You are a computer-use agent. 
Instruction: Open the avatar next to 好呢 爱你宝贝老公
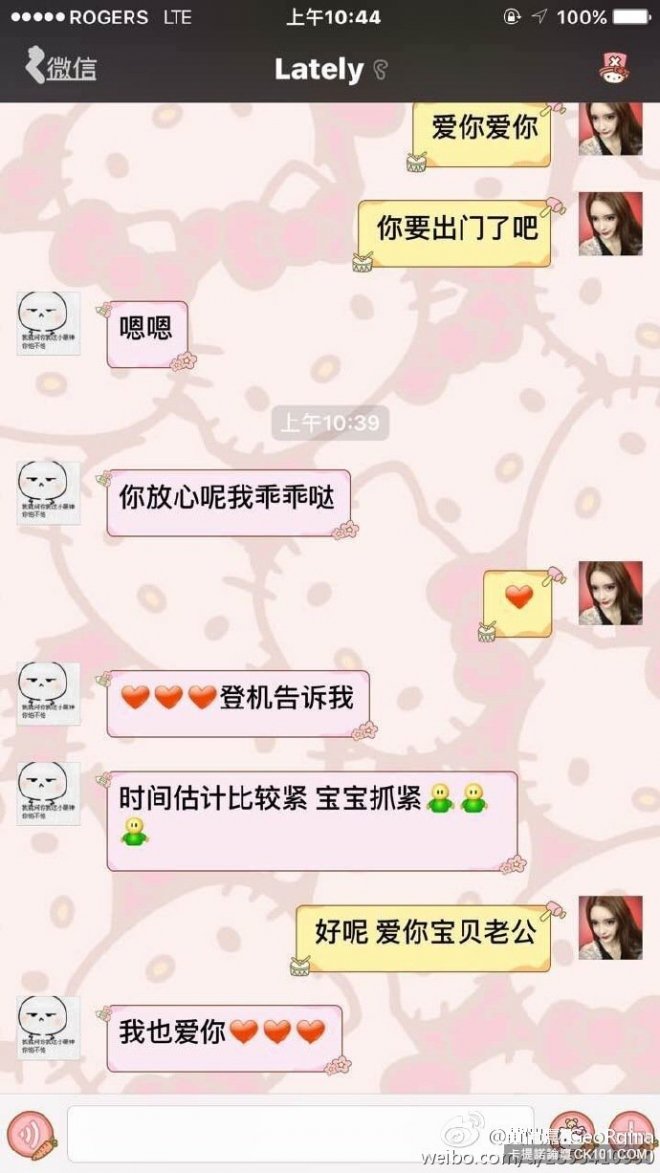(610, 927)
